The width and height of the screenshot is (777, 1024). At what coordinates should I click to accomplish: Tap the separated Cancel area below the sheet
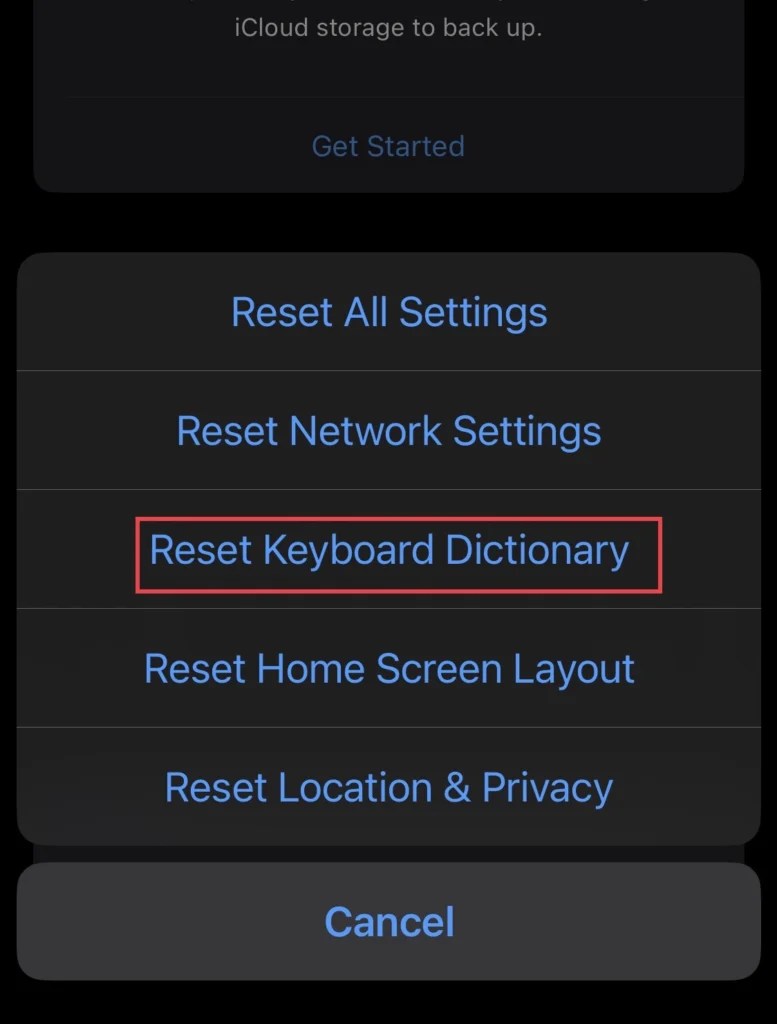388,921
